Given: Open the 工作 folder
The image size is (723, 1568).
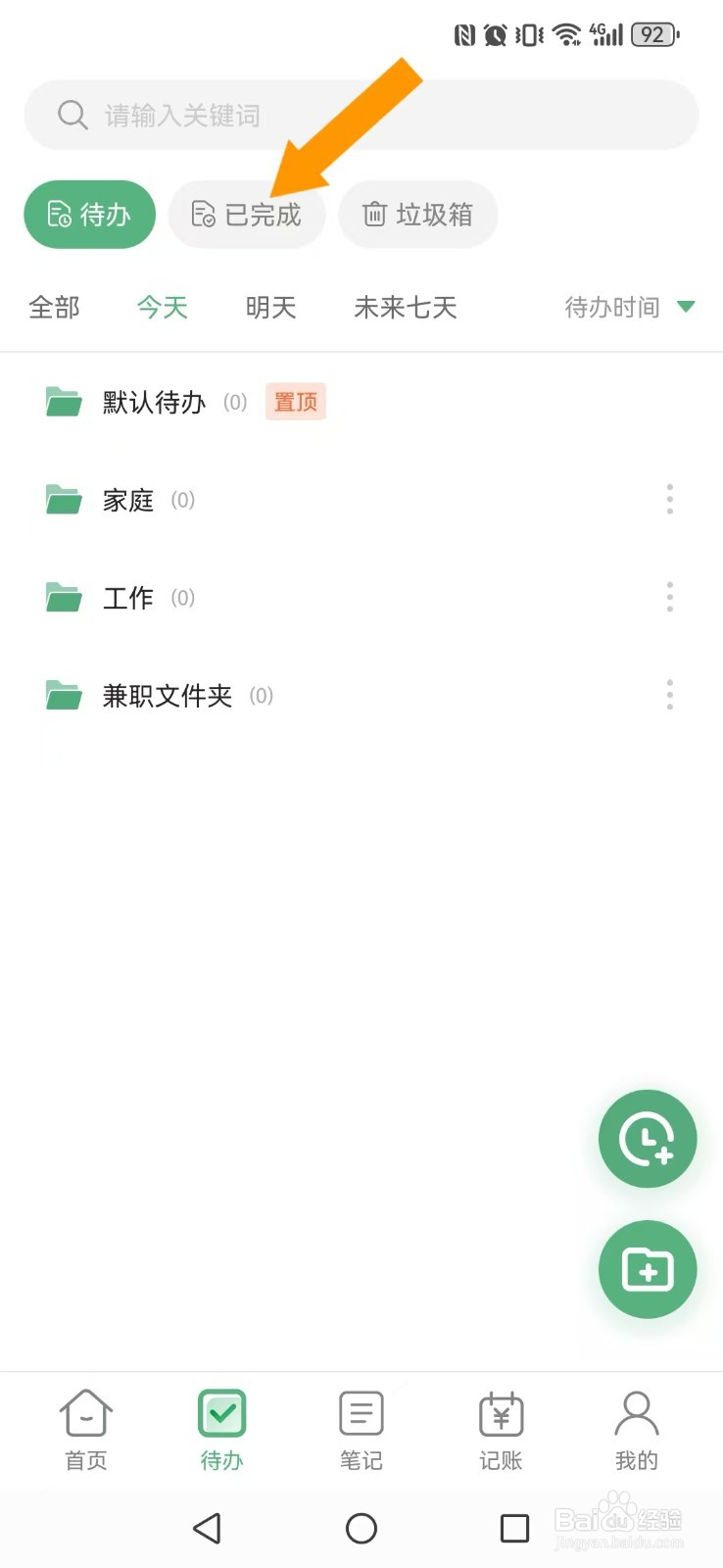Looking at the screenshot, I should point(128,598).
